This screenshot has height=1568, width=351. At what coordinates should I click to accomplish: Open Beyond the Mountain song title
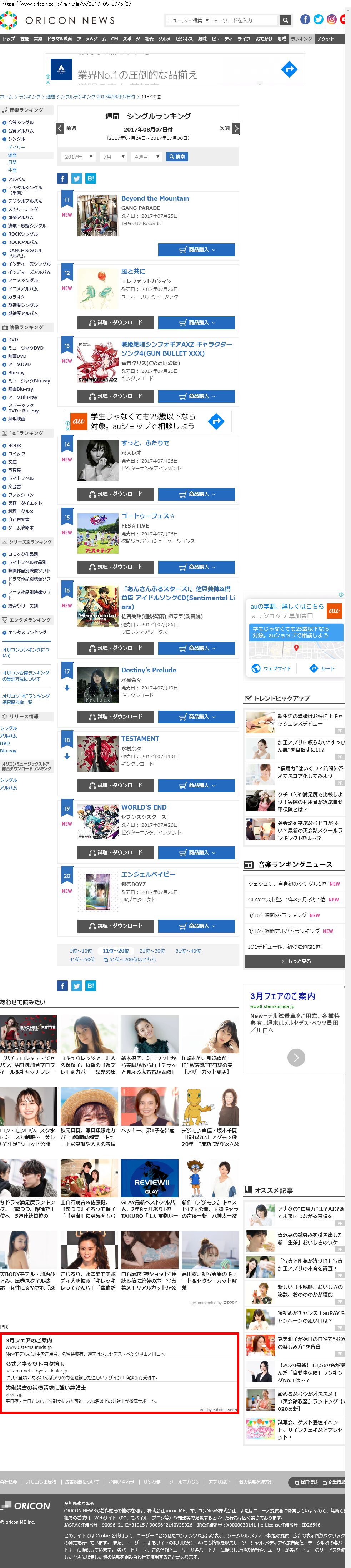pyautogui.click(x=155, y=198)
